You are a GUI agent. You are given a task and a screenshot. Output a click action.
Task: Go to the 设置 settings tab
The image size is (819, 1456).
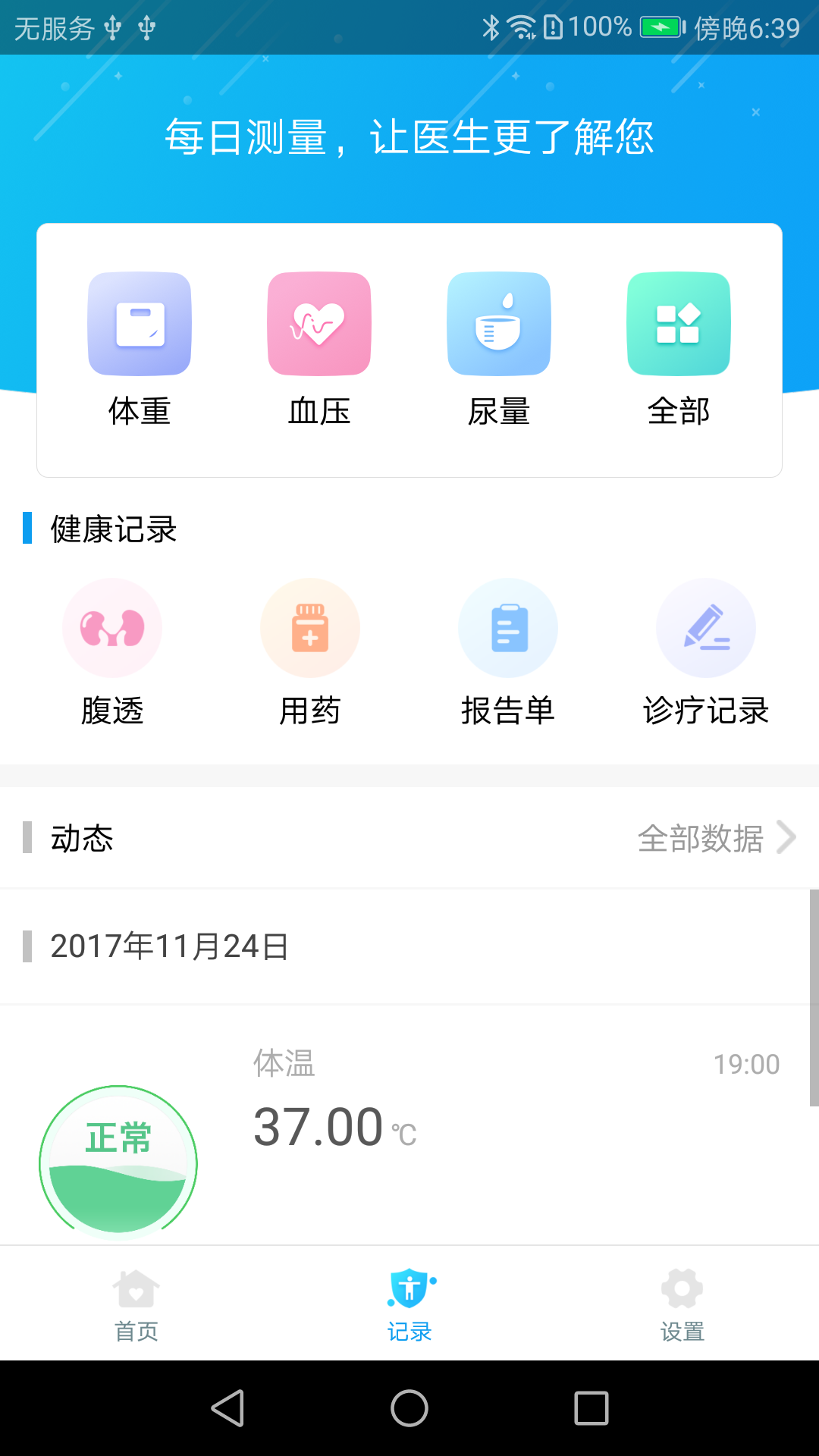point(682,1304)
